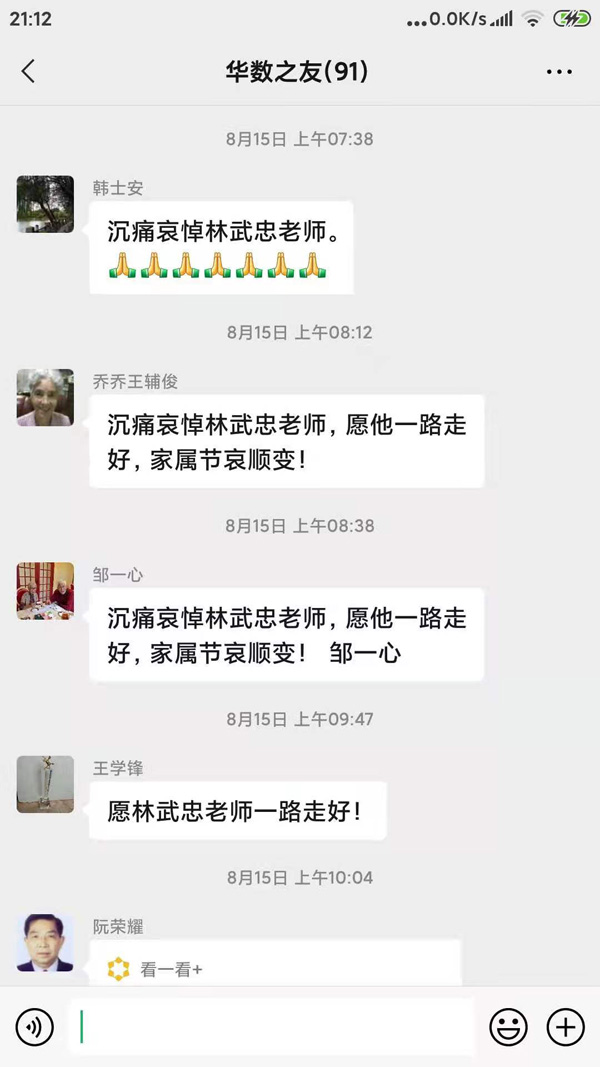This screenshot has height=1067, width=600.
Task: Open 阮荣耀's avatar
Action: click(x=45, y=943)
